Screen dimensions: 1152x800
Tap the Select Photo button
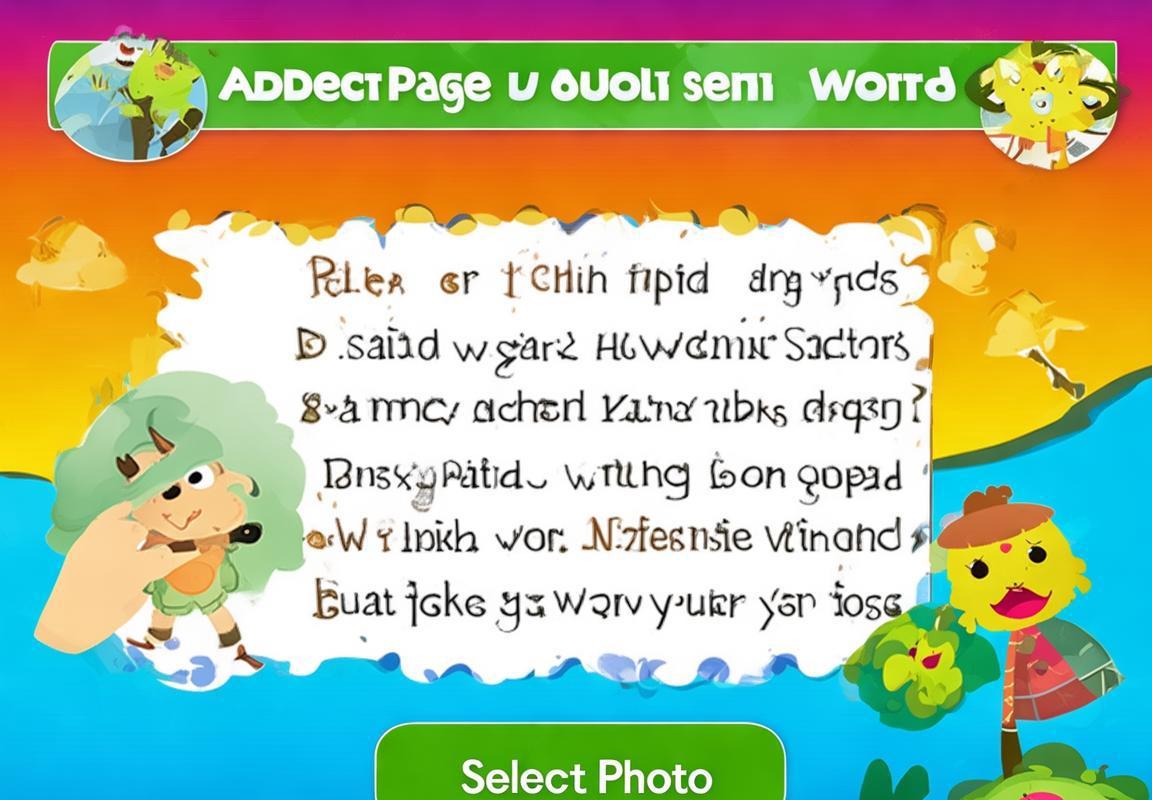(581, 771)
